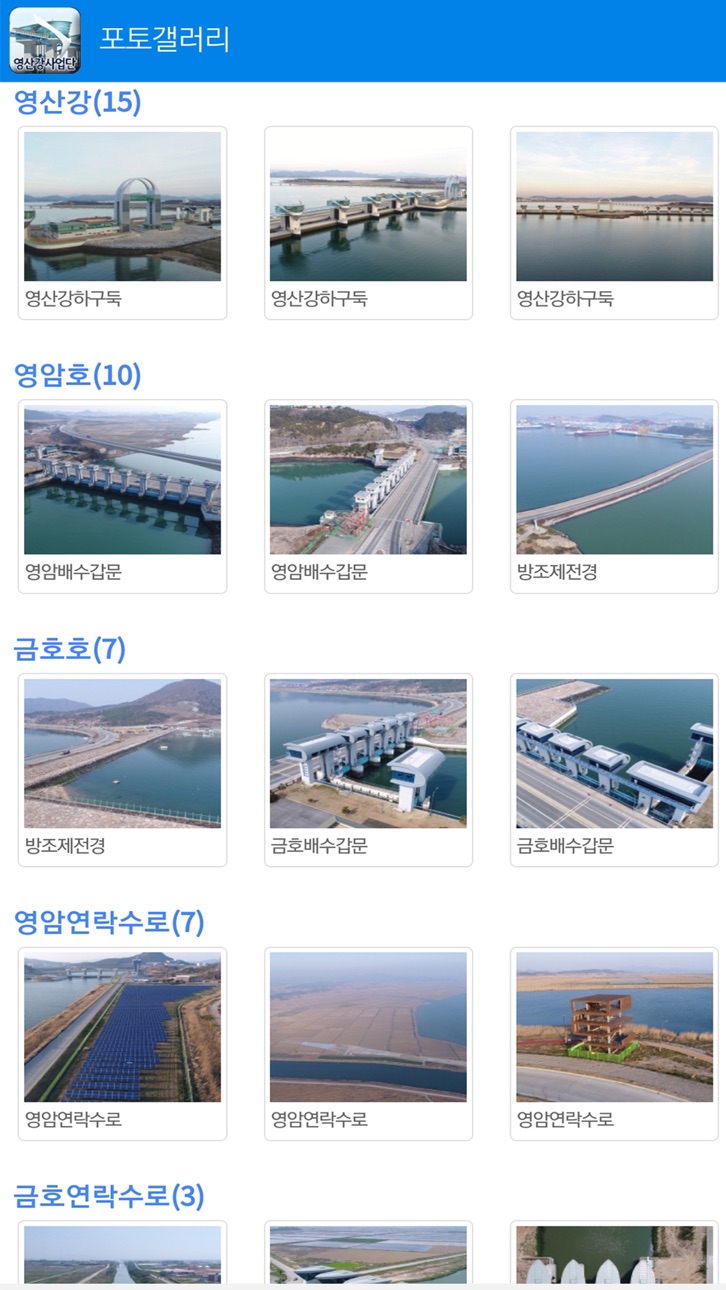726x1290 pixels.
Task: Open the 영산강하구둑 photo with the arch monument
Action: tap(122, 222)
